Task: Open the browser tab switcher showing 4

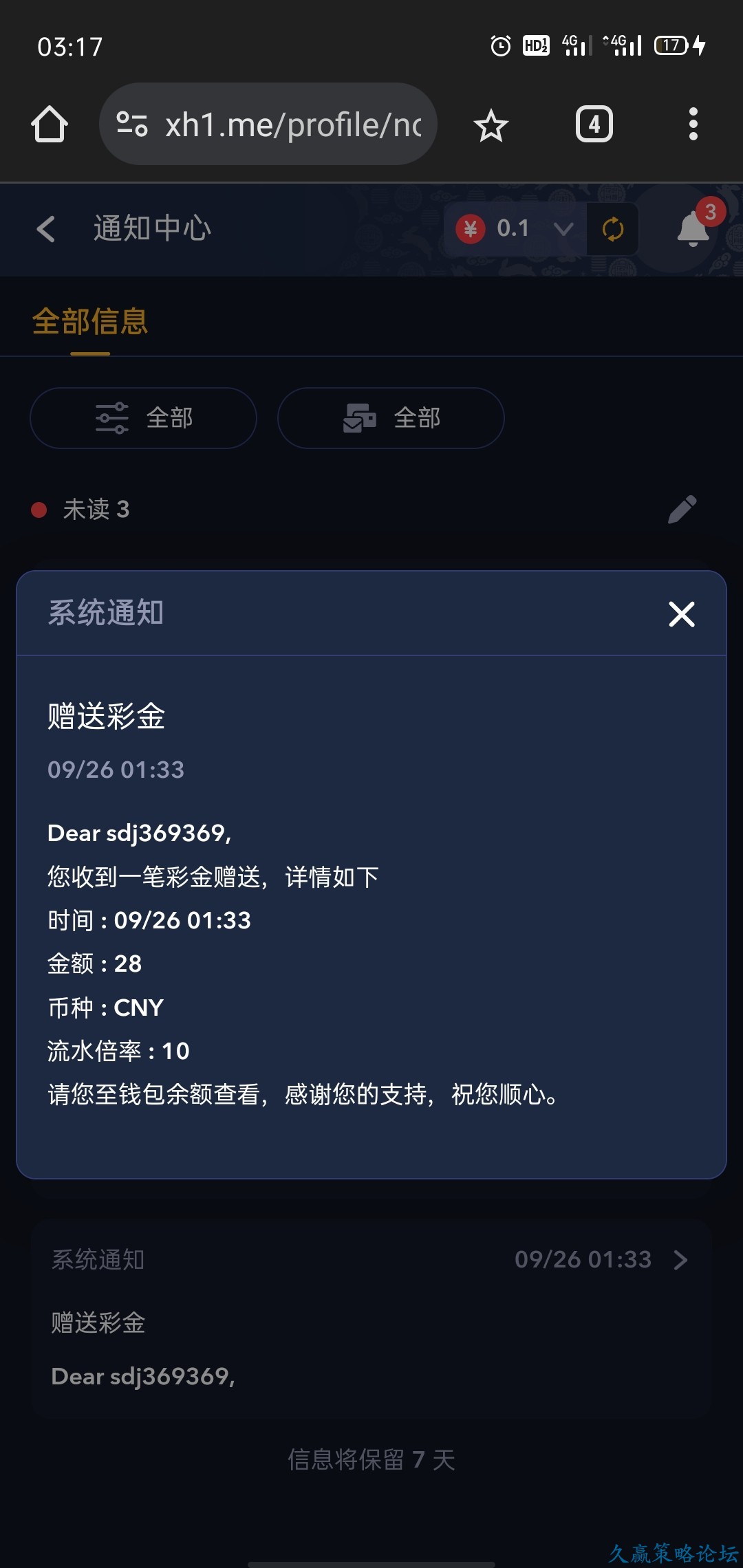Action: pyautogui.click(x=594, y=124)
